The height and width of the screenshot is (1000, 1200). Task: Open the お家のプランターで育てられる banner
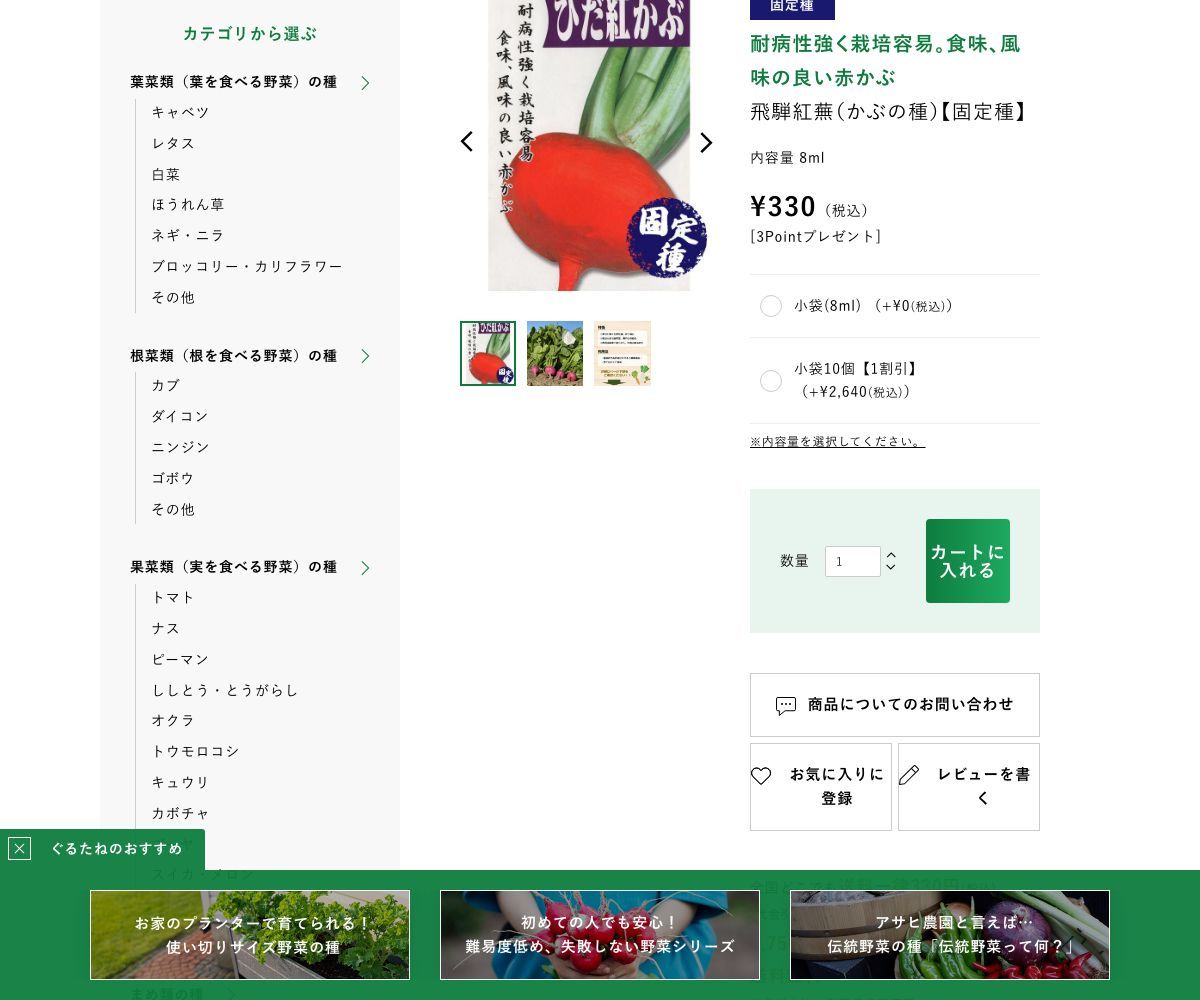[x=250, y=935]
